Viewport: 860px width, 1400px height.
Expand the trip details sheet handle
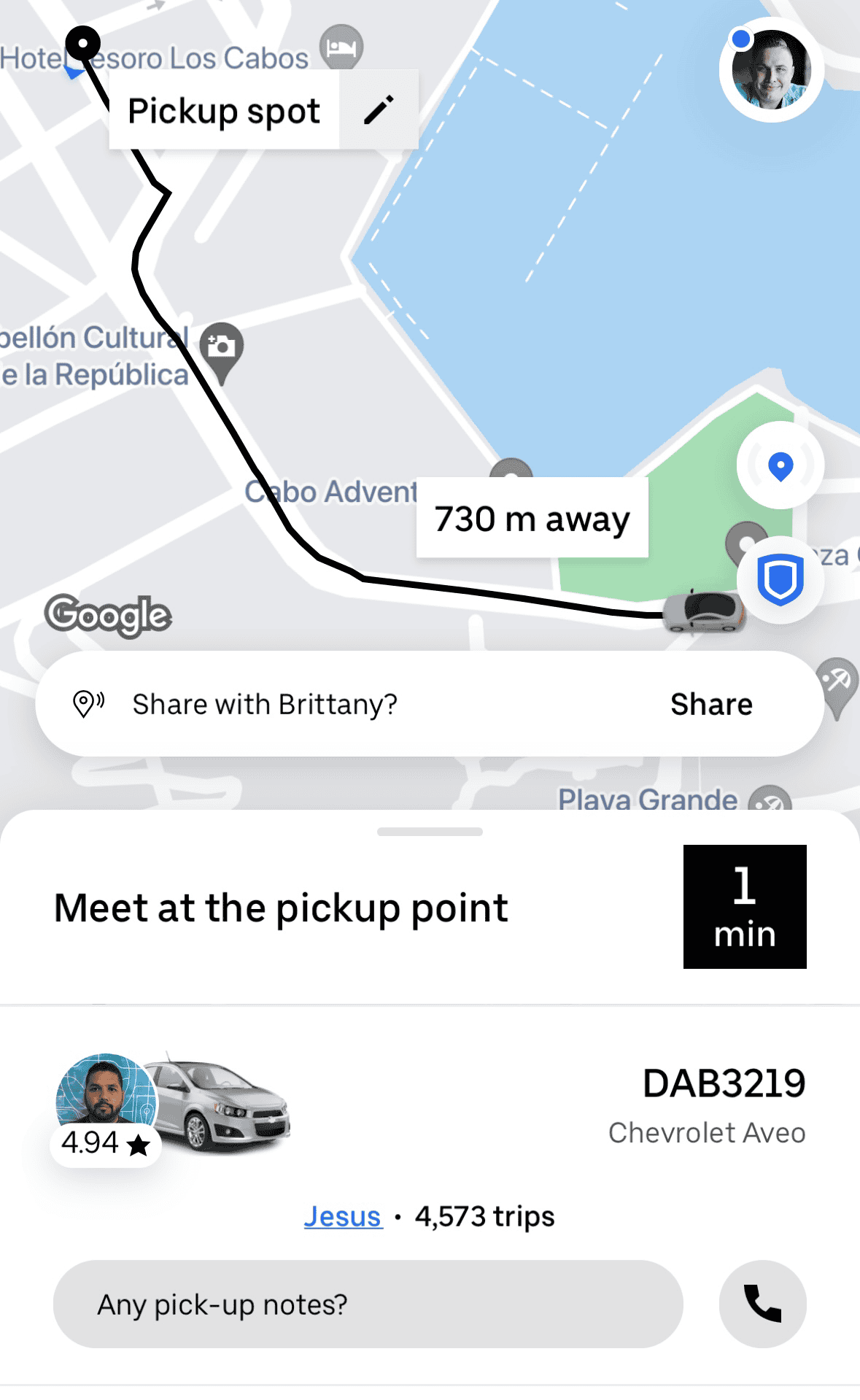click(x=430, y=832)
